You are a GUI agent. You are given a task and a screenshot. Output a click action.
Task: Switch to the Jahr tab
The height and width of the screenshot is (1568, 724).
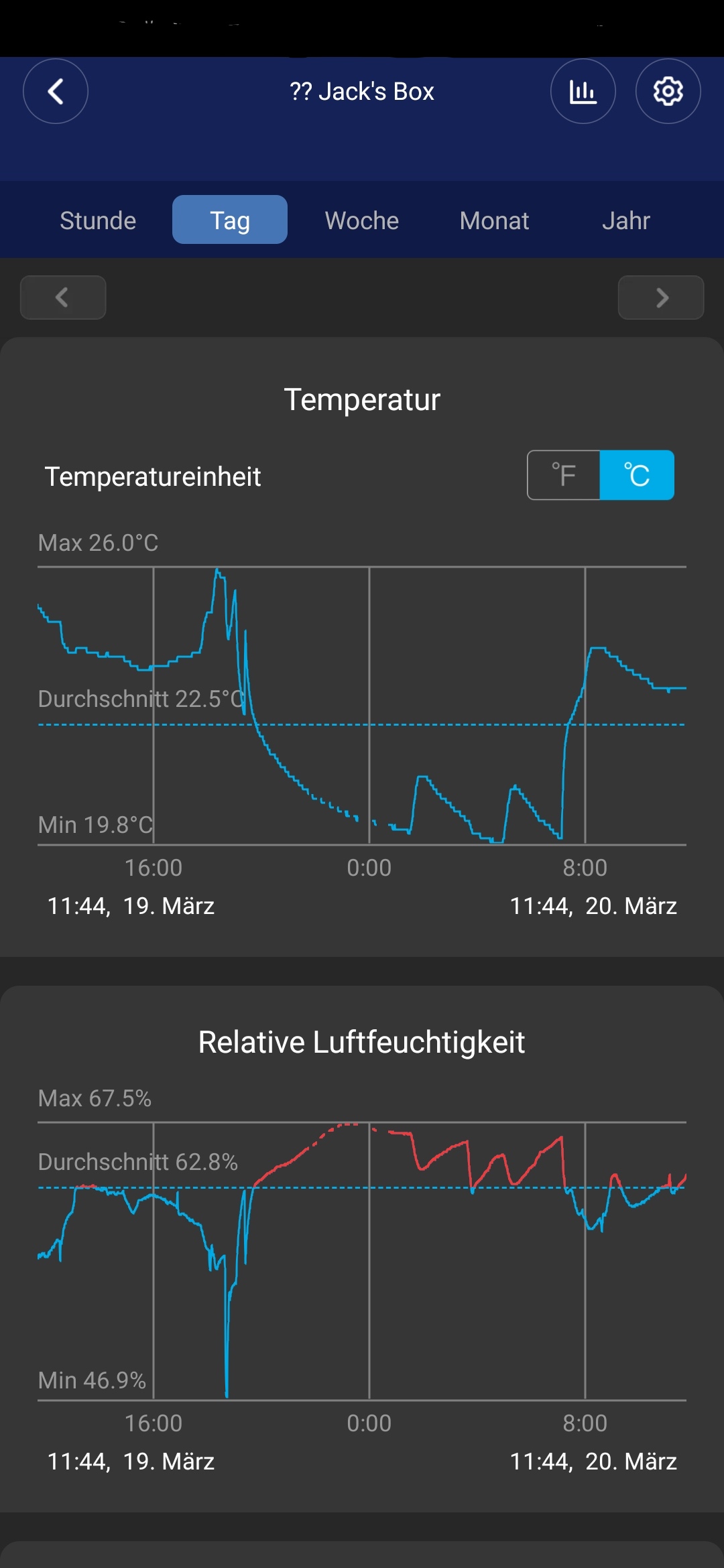(626, 220)
